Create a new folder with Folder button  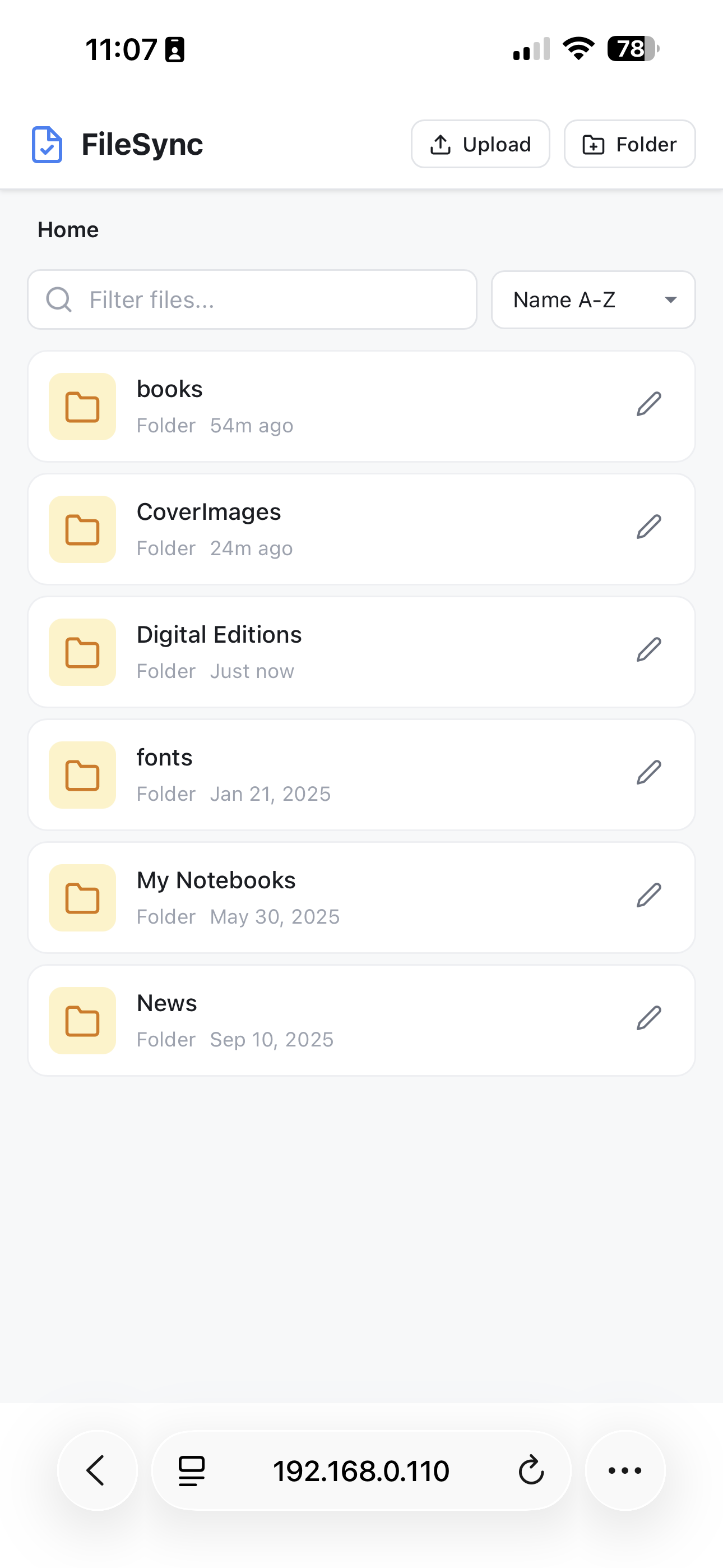(x=629, y=144)
